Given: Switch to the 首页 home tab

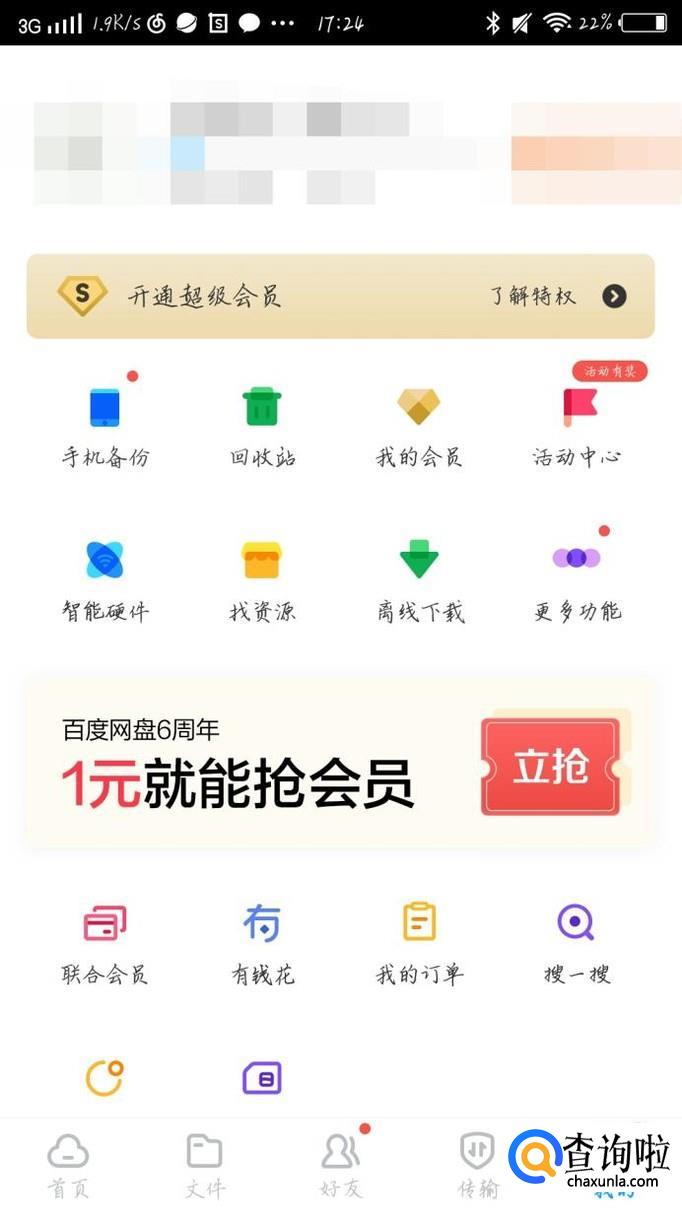Looking at the screenshot, I should [68, 1166].
